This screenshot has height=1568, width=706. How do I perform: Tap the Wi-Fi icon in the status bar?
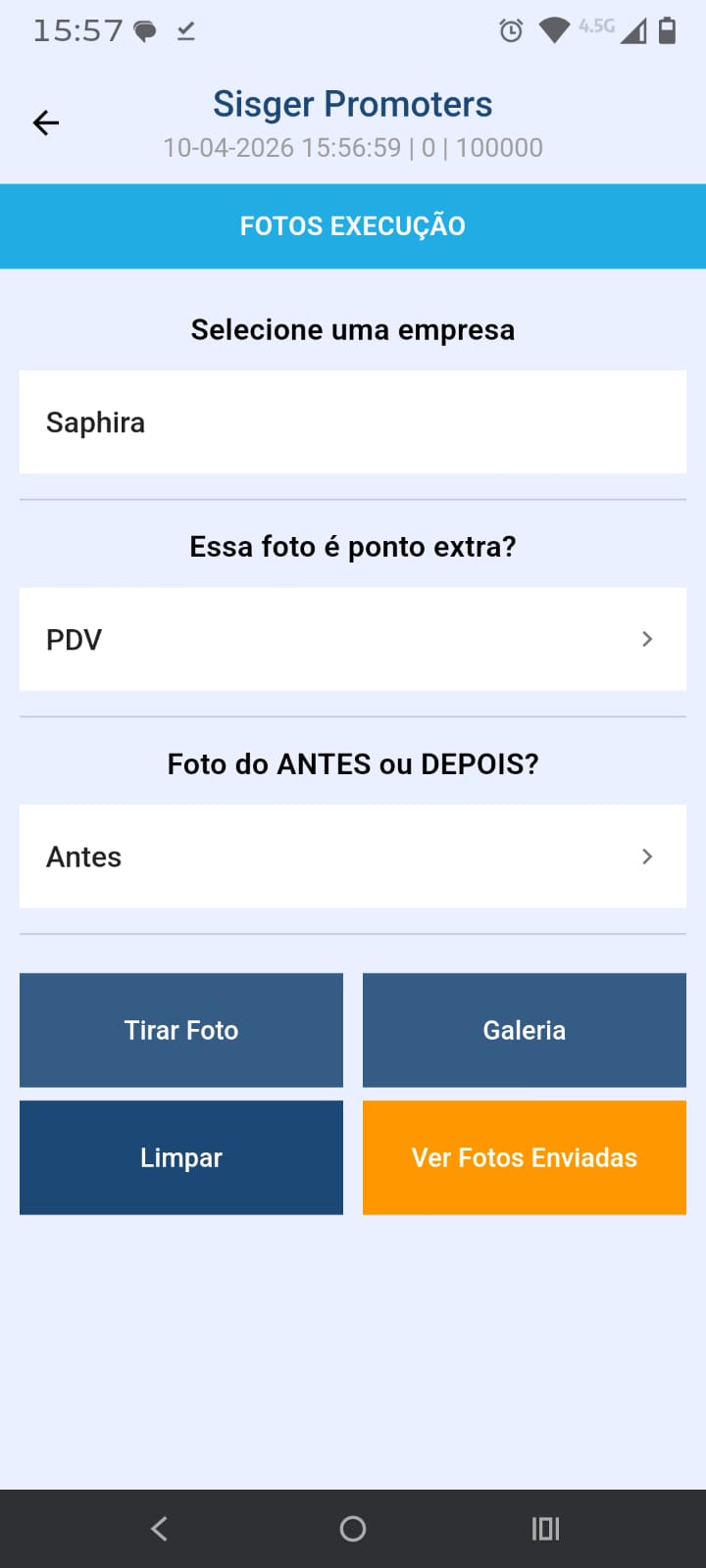(554, 29)
